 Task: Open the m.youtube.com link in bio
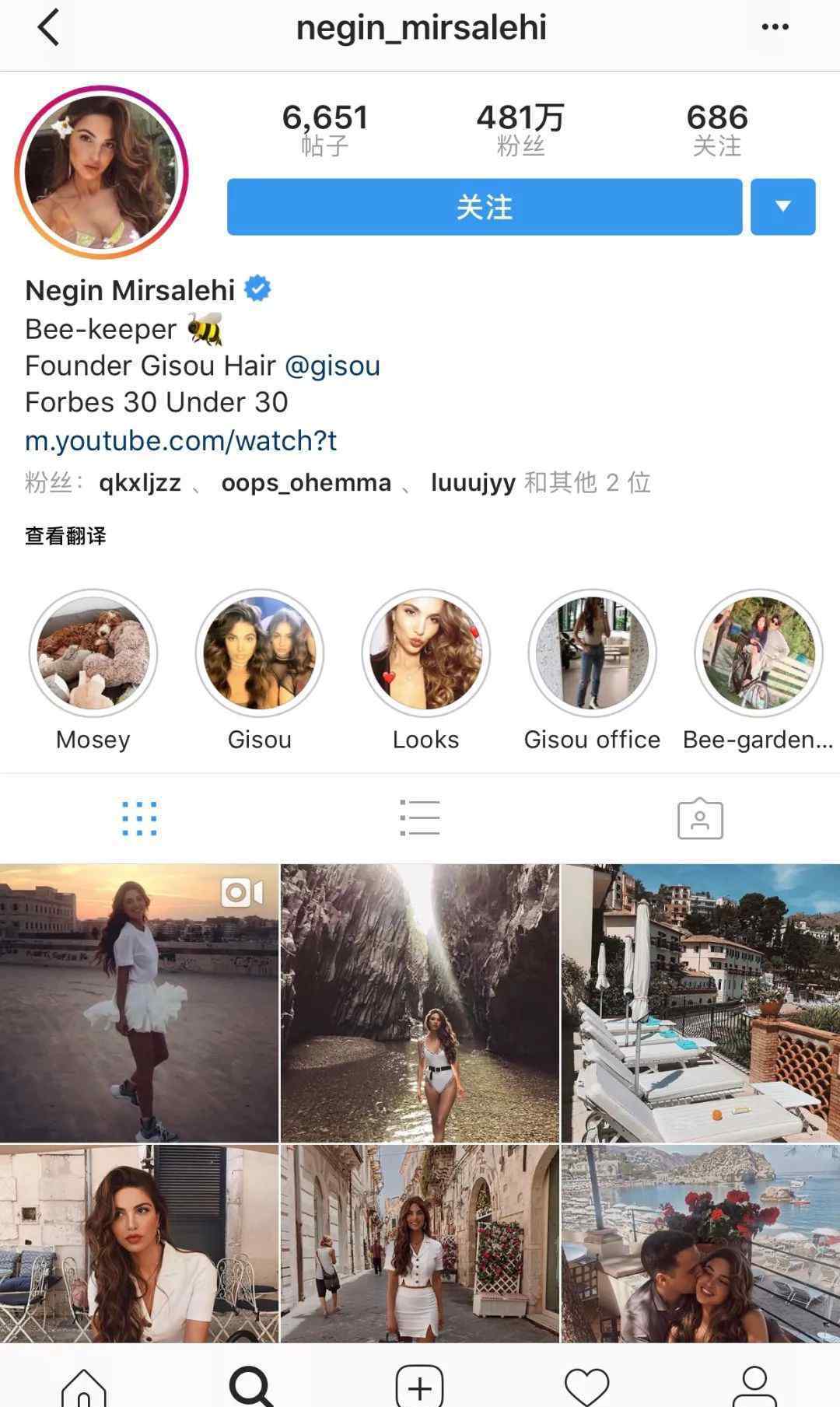[180, 441]
